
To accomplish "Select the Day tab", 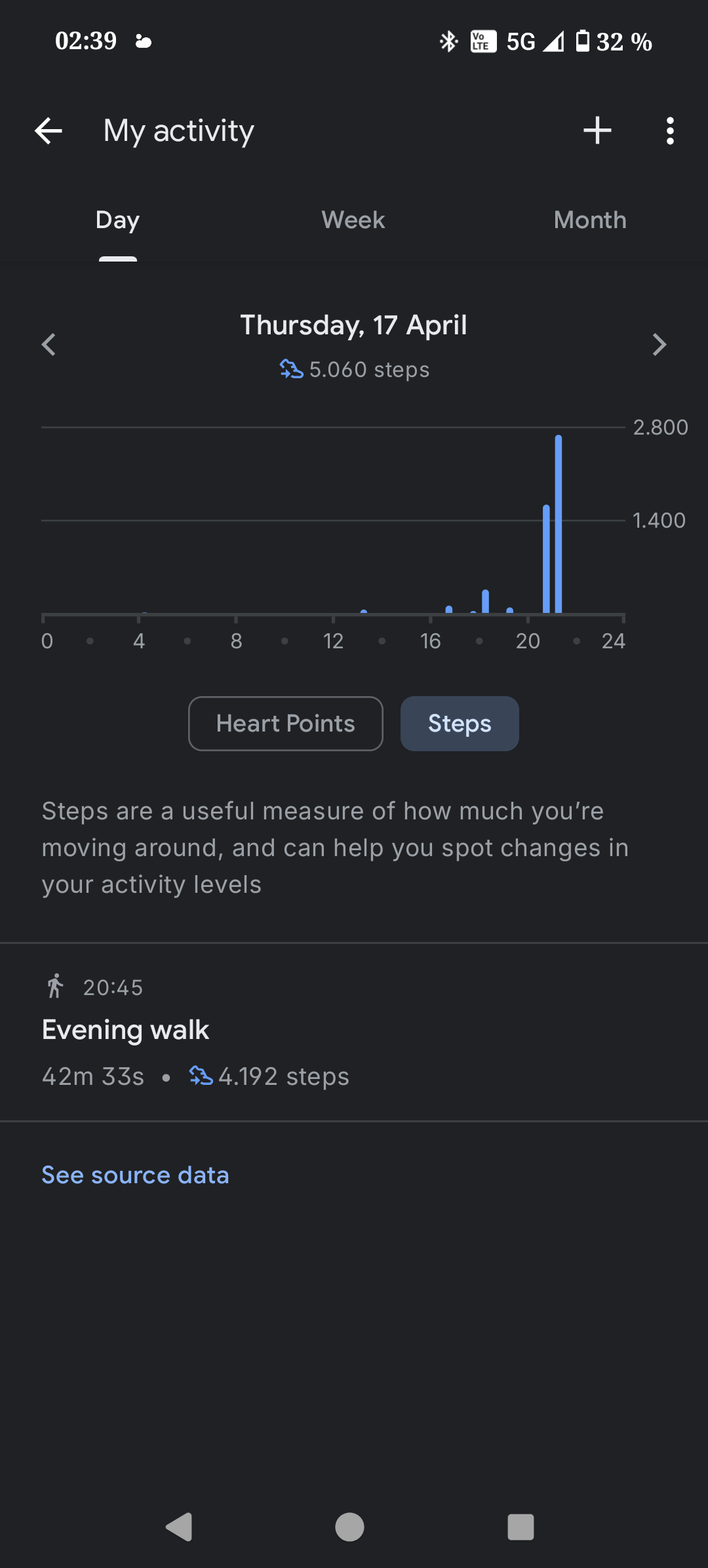I will (x=118, y=220).
